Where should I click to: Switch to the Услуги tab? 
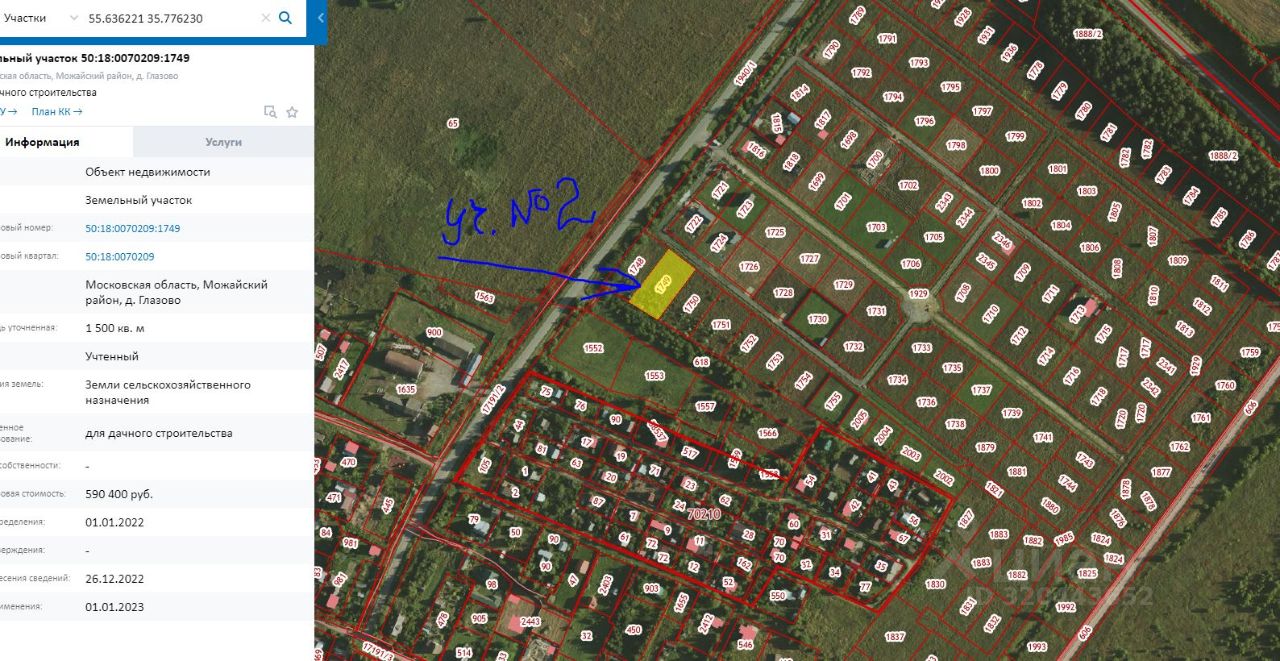(223, 142)
